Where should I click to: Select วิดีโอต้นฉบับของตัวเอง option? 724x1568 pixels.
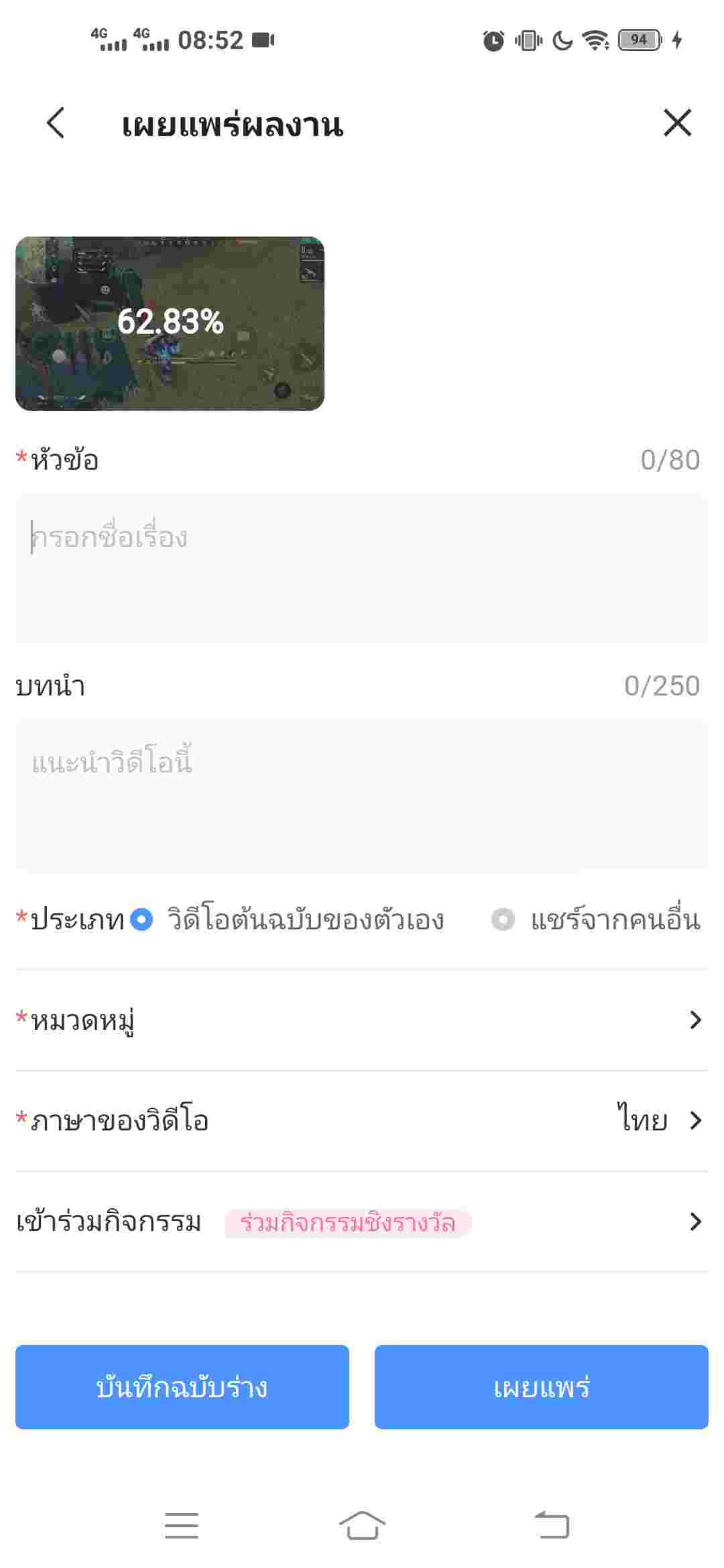tap(142, 919)
